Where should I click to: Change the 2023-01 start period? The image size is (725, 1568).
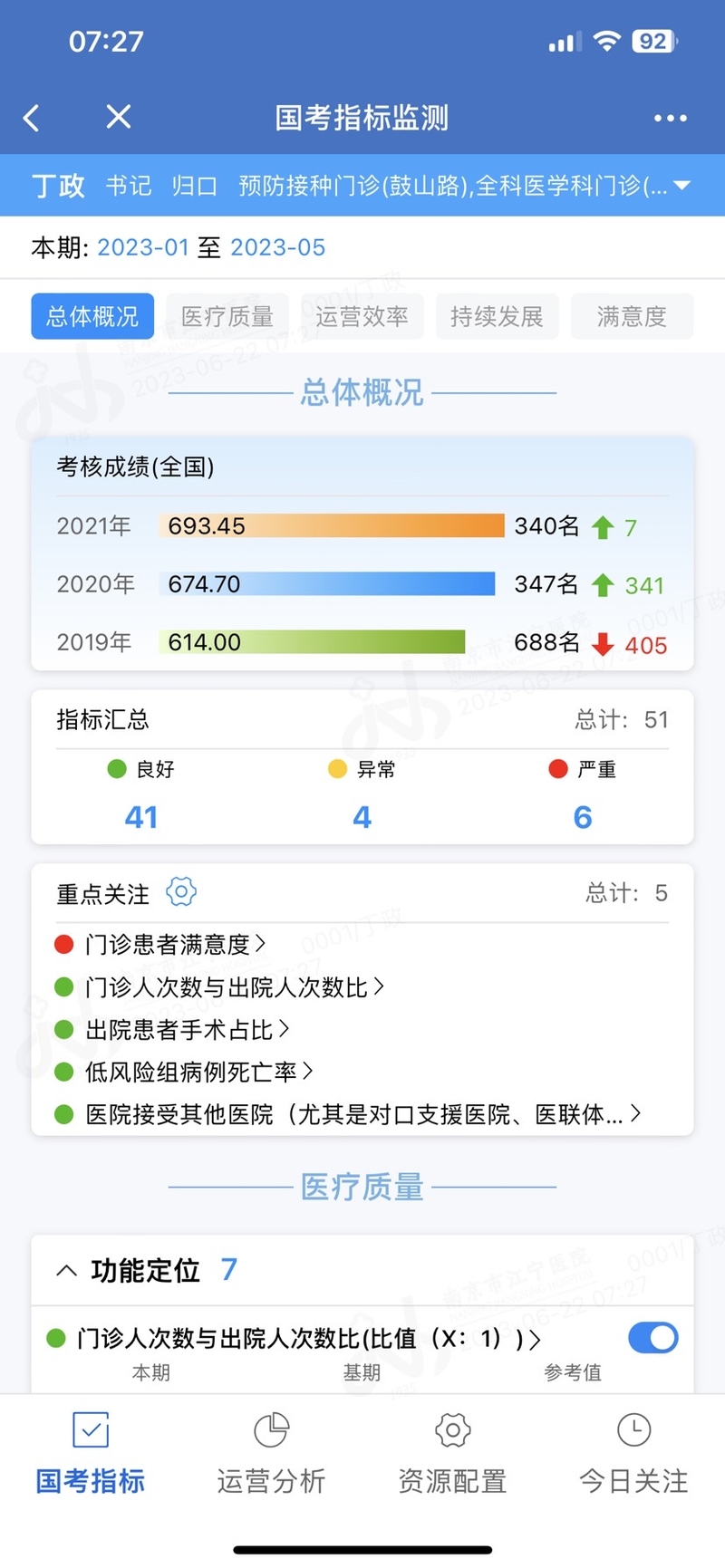point(143,247)
